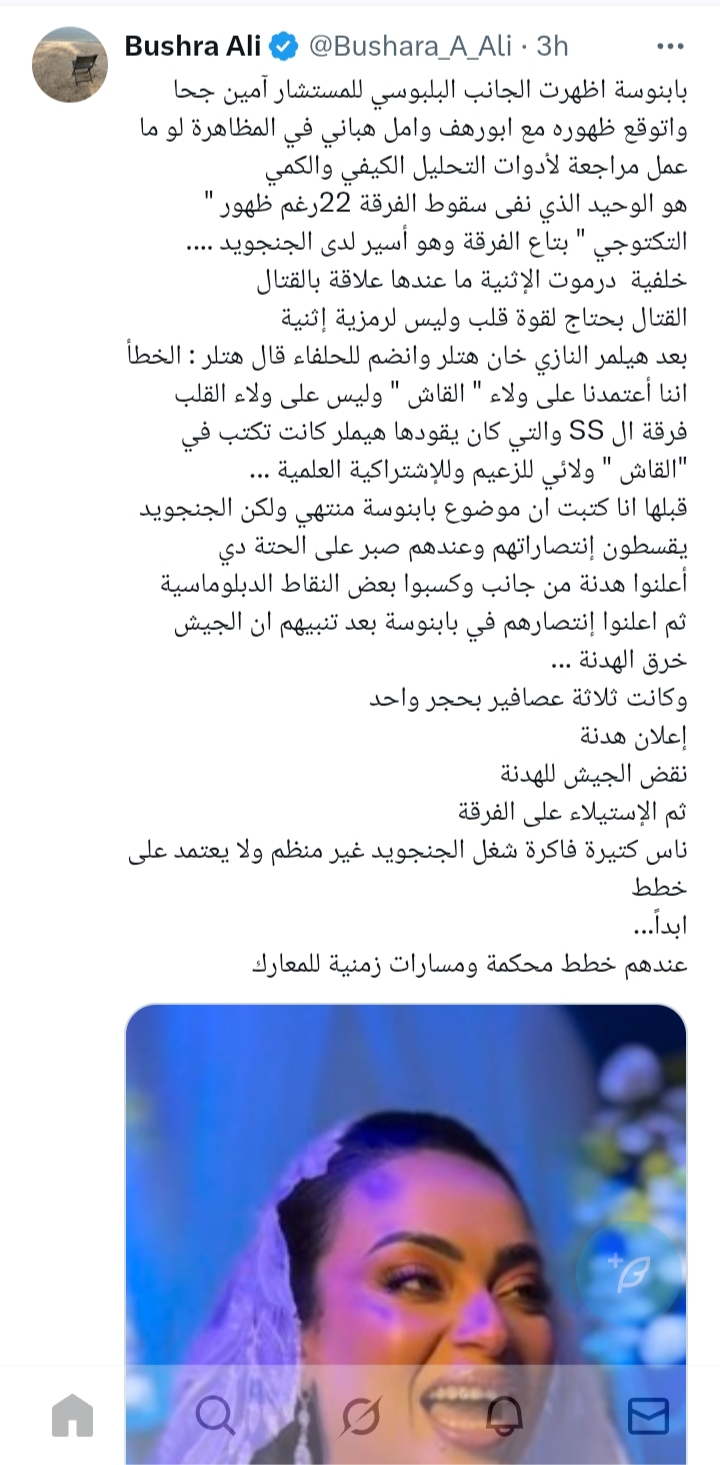Open Bushra Ali's profile picture

pyautogui.click(x=71, y=65)
